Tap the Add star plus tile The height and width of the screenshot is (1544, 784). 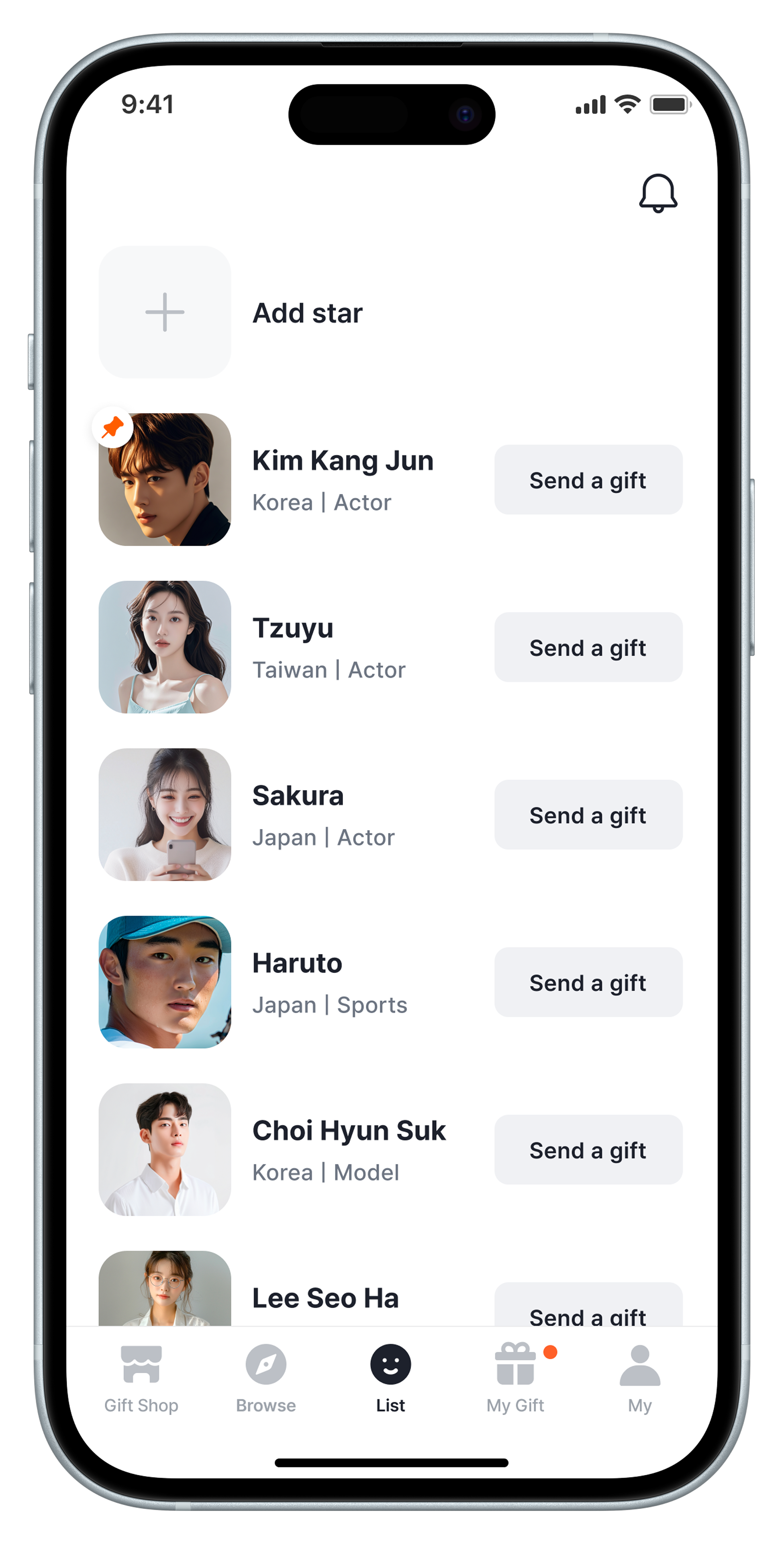[x=165, y=312]
